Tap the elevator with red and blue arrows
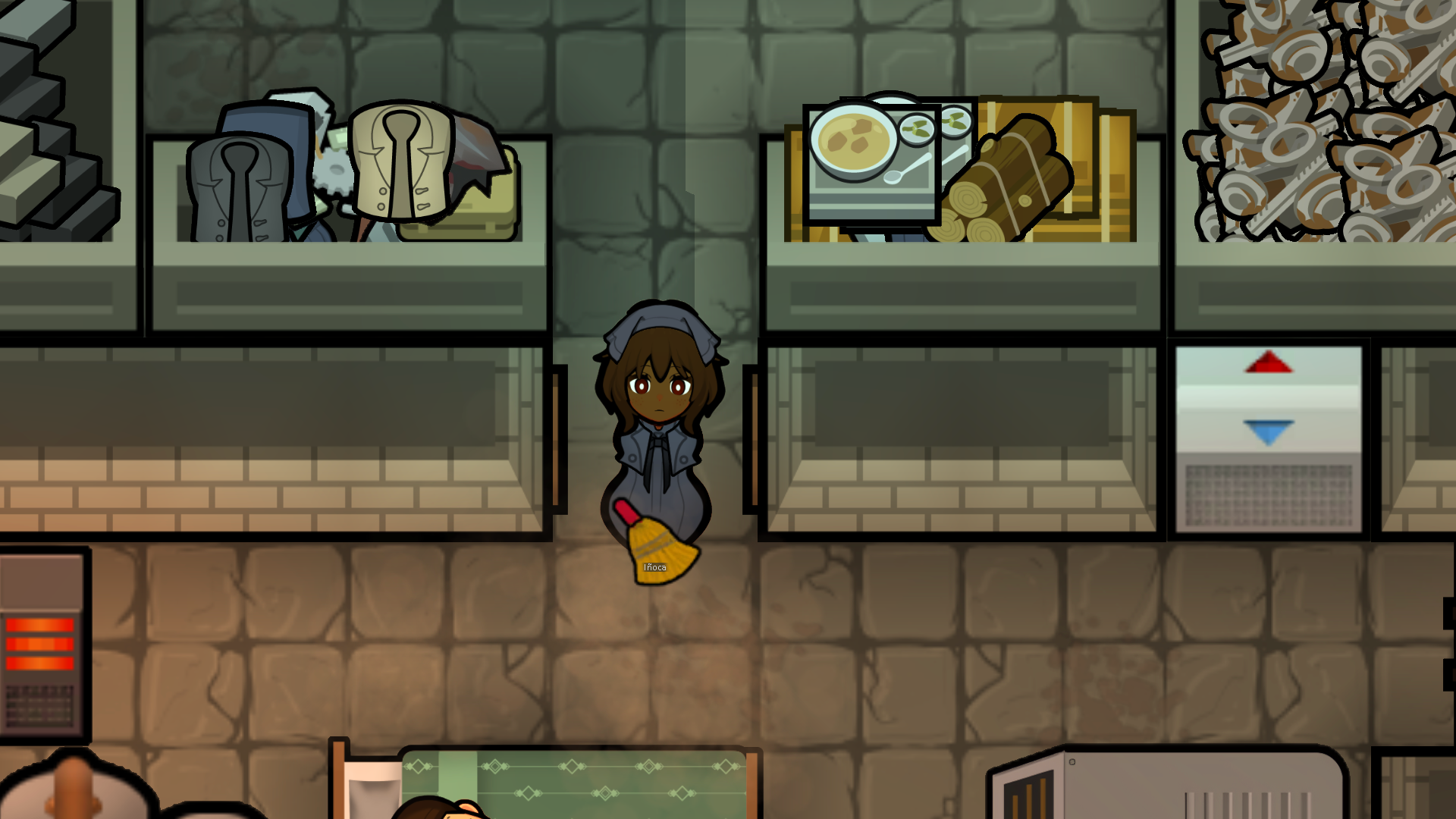Image resolution: width=1456 pixels, height=819 pixels. pos(1269,438)
